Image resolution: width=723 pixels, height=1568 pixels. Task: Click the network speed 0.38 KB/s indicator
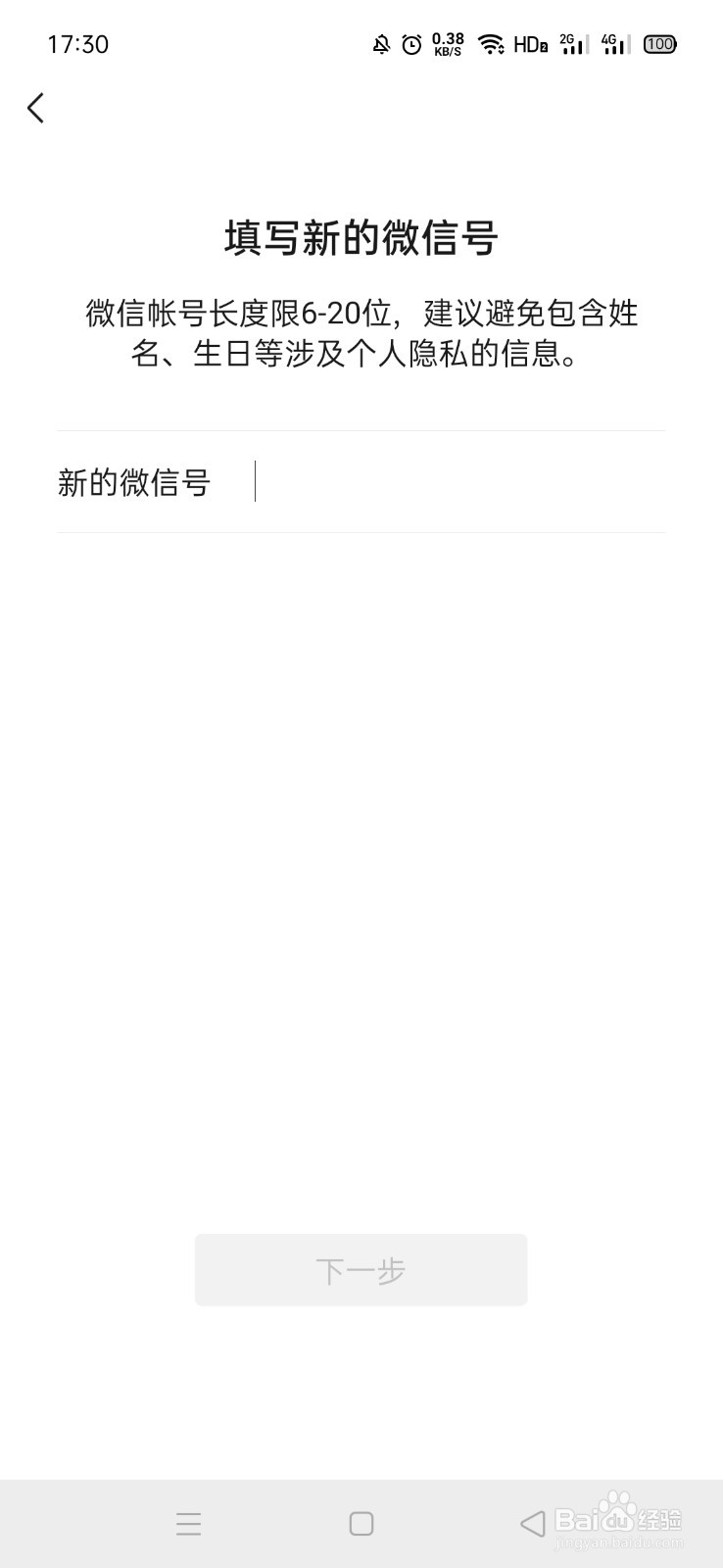448,44
